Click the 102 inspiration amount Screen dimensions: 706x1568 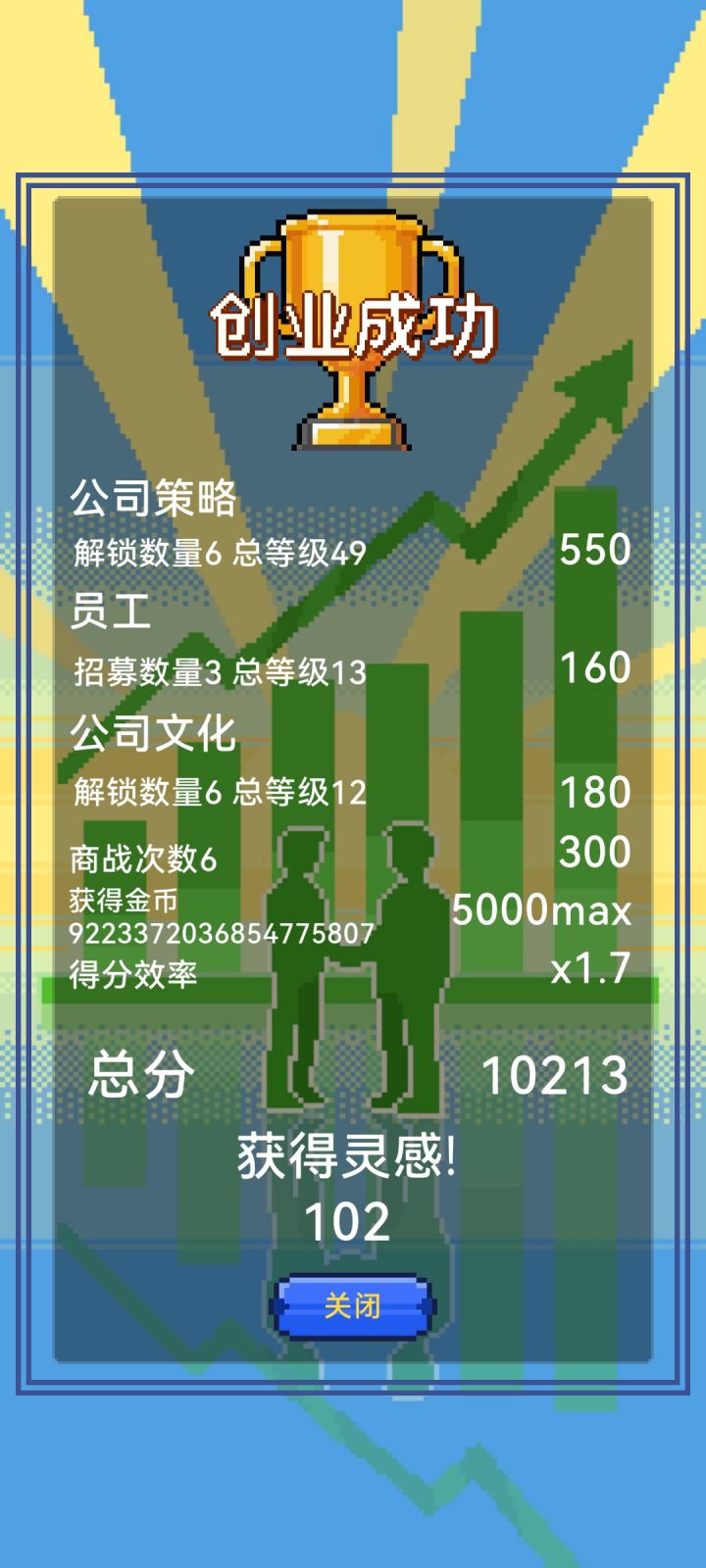coord(353,1223)
